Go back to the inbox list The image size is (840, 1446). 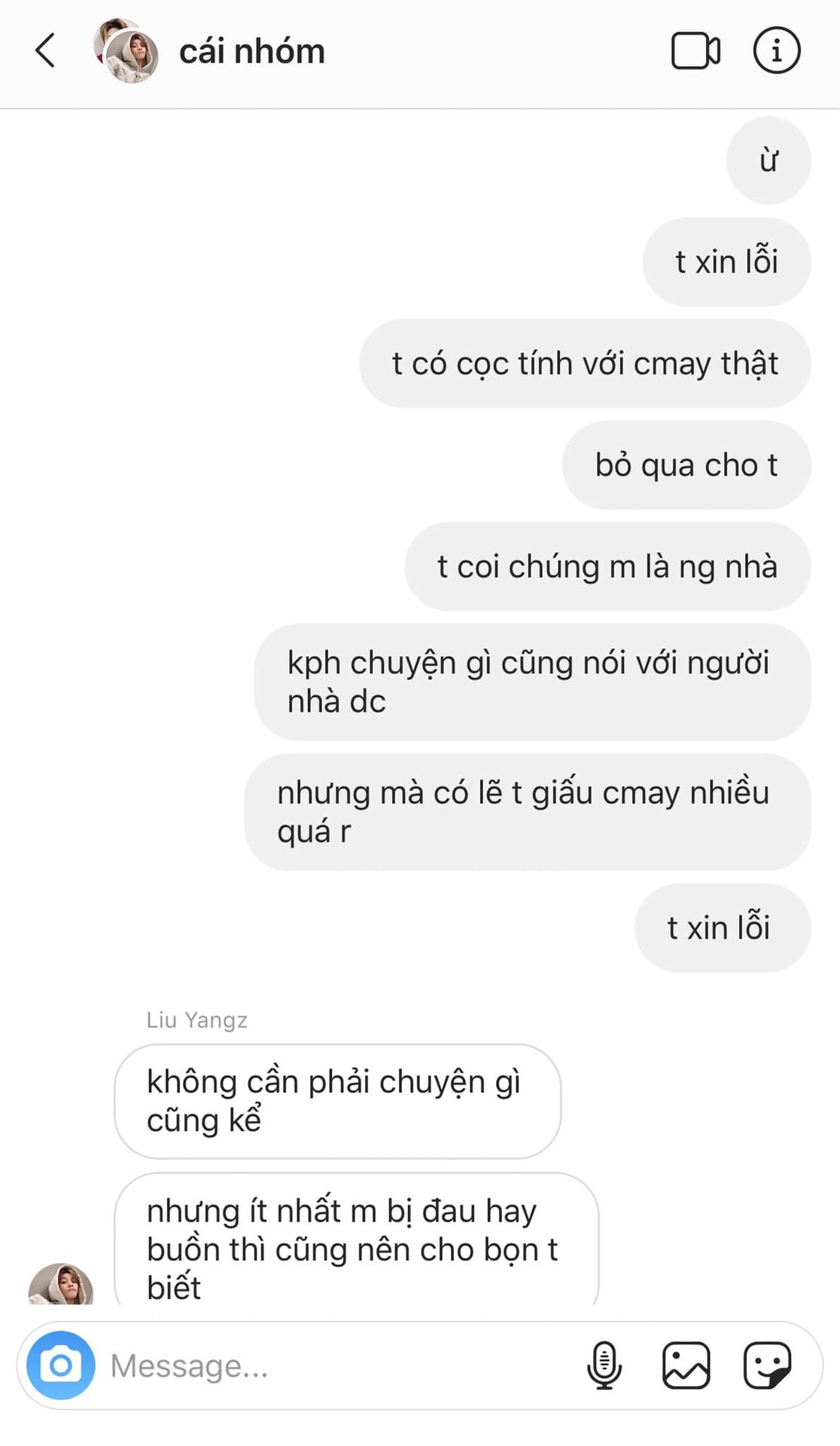tap(45, 51)
